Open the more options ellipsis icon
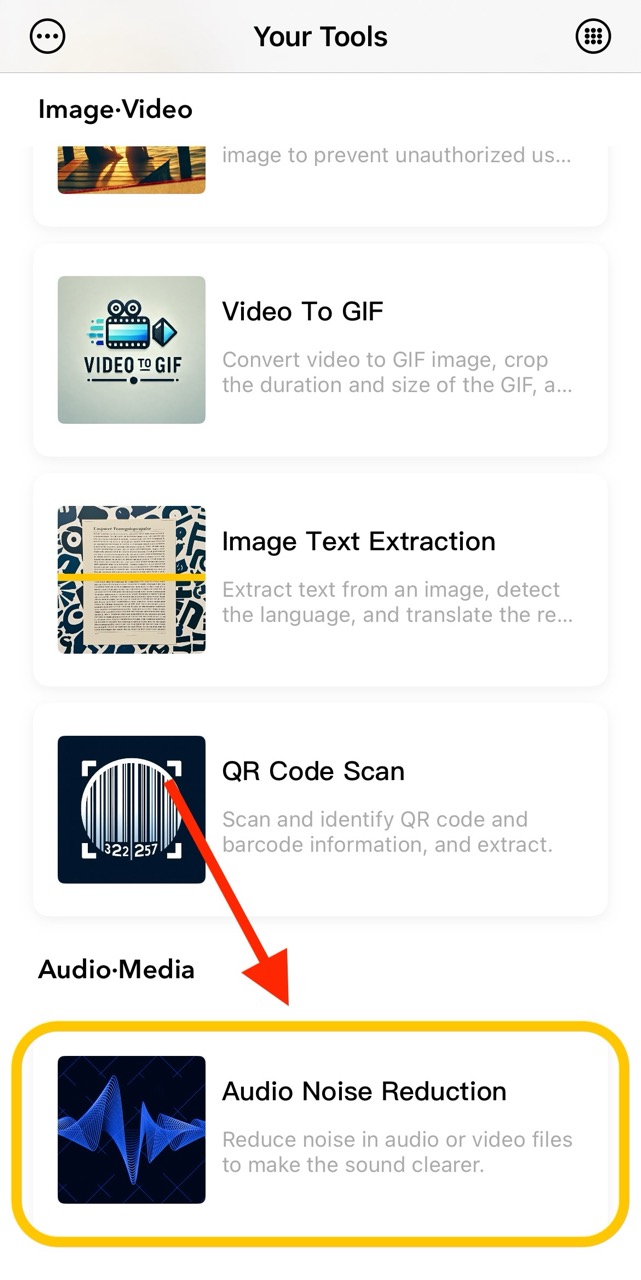641x1280 pixels. click(x=47, y=37)
